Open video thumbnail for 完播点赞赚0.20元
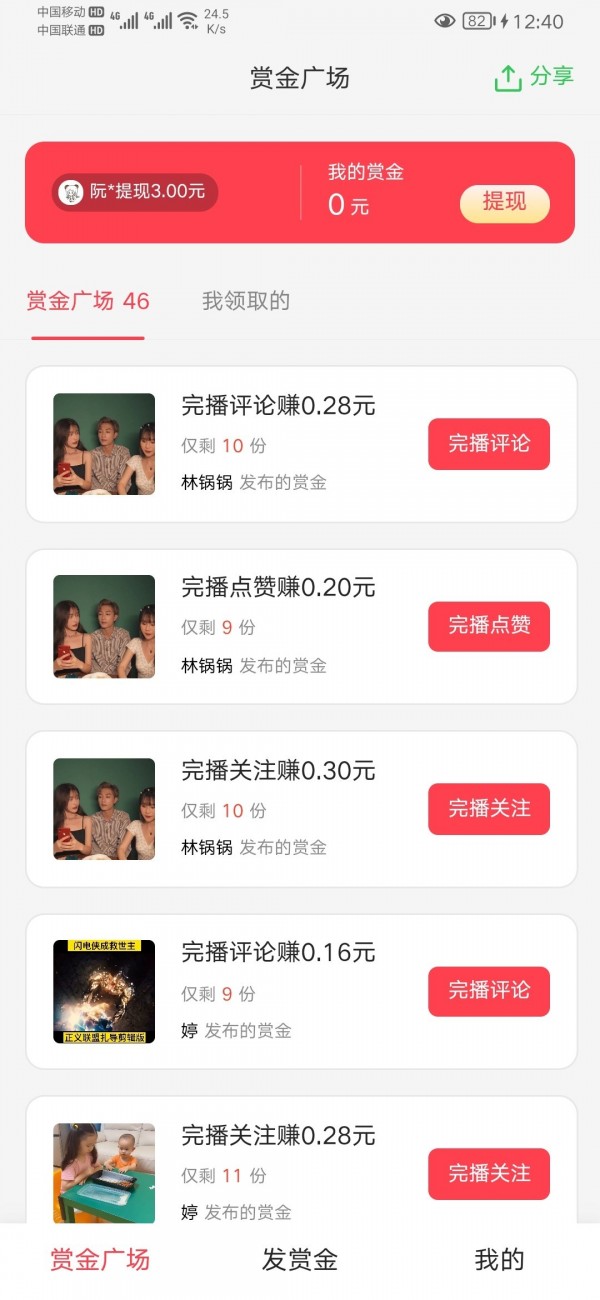 click(104, 626)
